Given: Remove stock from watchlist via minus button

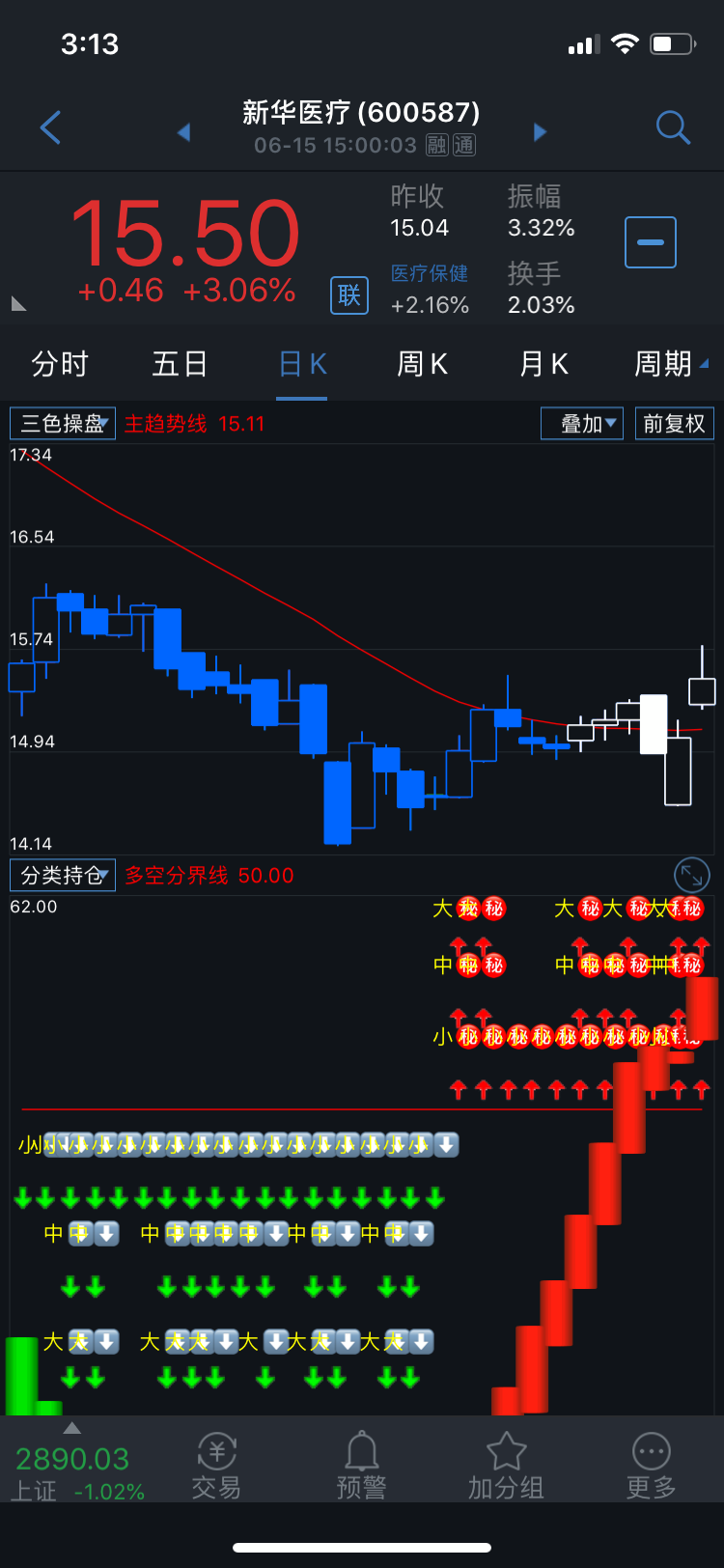Looking at the screenshot, I should (x=650, y=241).
